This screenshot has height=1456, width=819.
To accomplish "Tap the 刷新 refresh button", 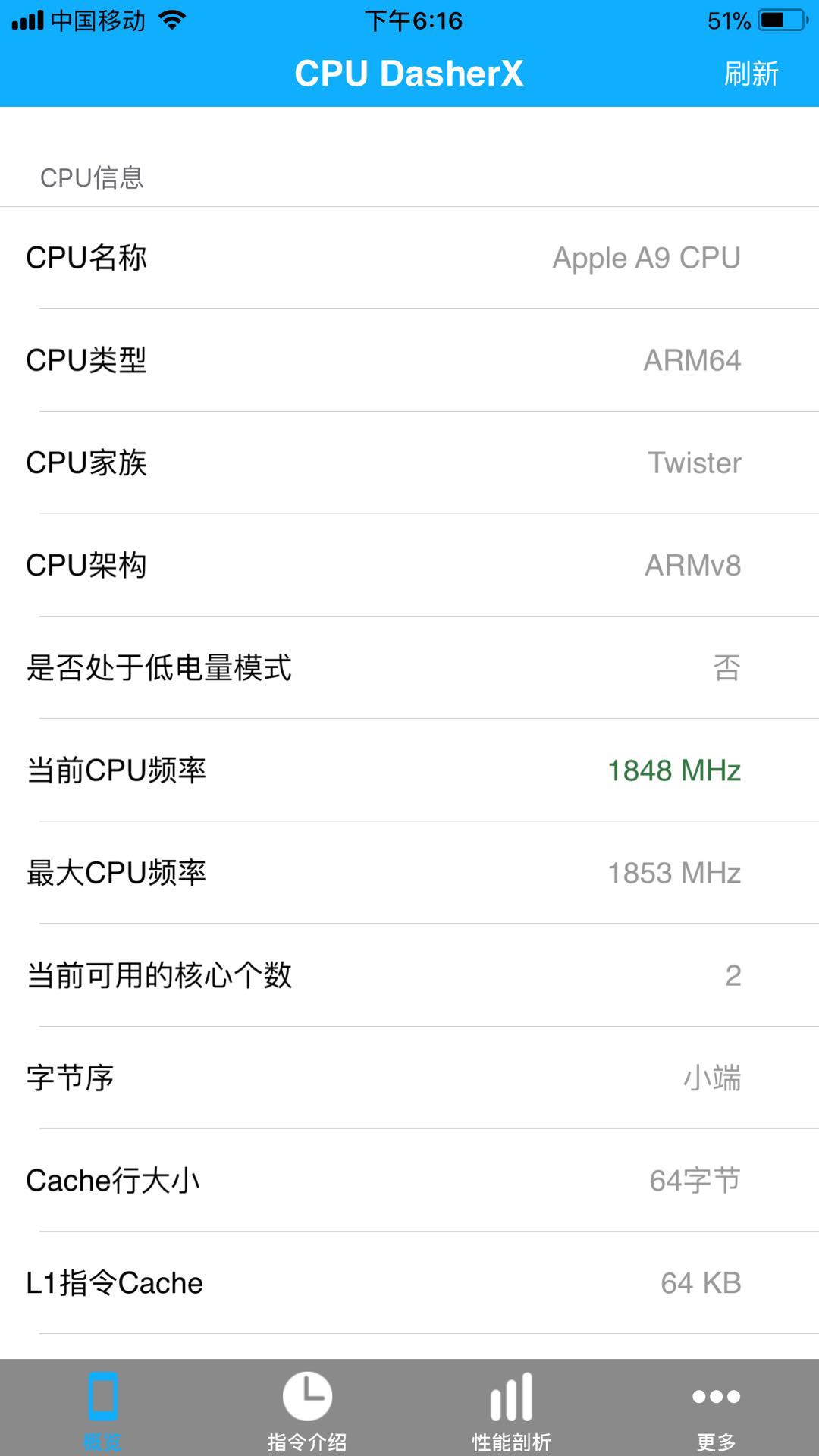I will coord(751,74).
